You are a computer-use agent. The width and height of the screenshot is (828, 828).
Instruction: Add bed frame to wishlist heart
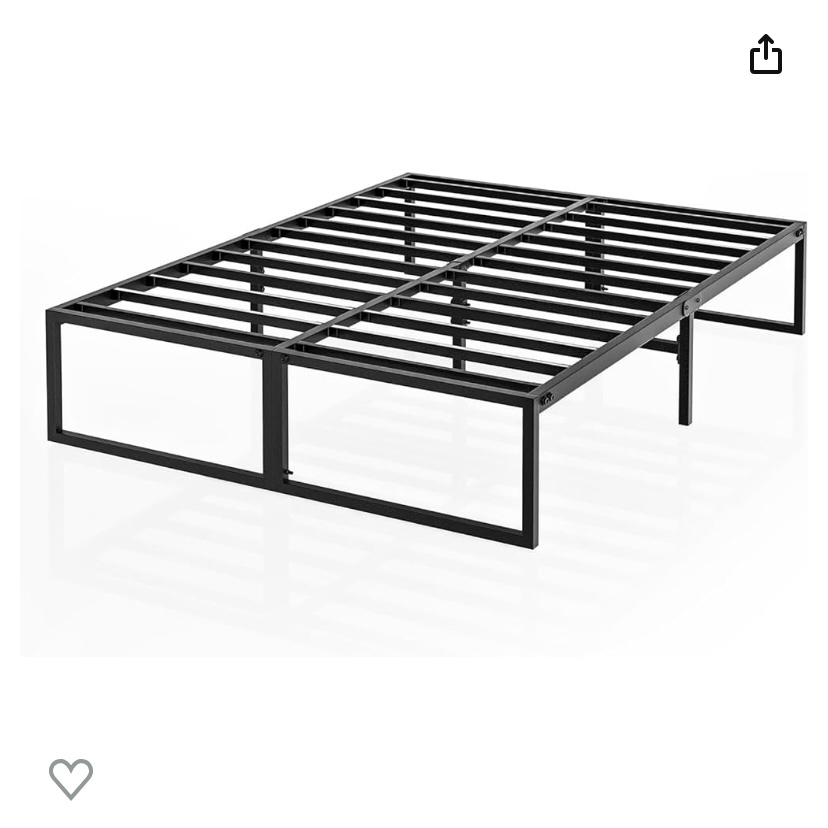71,777
